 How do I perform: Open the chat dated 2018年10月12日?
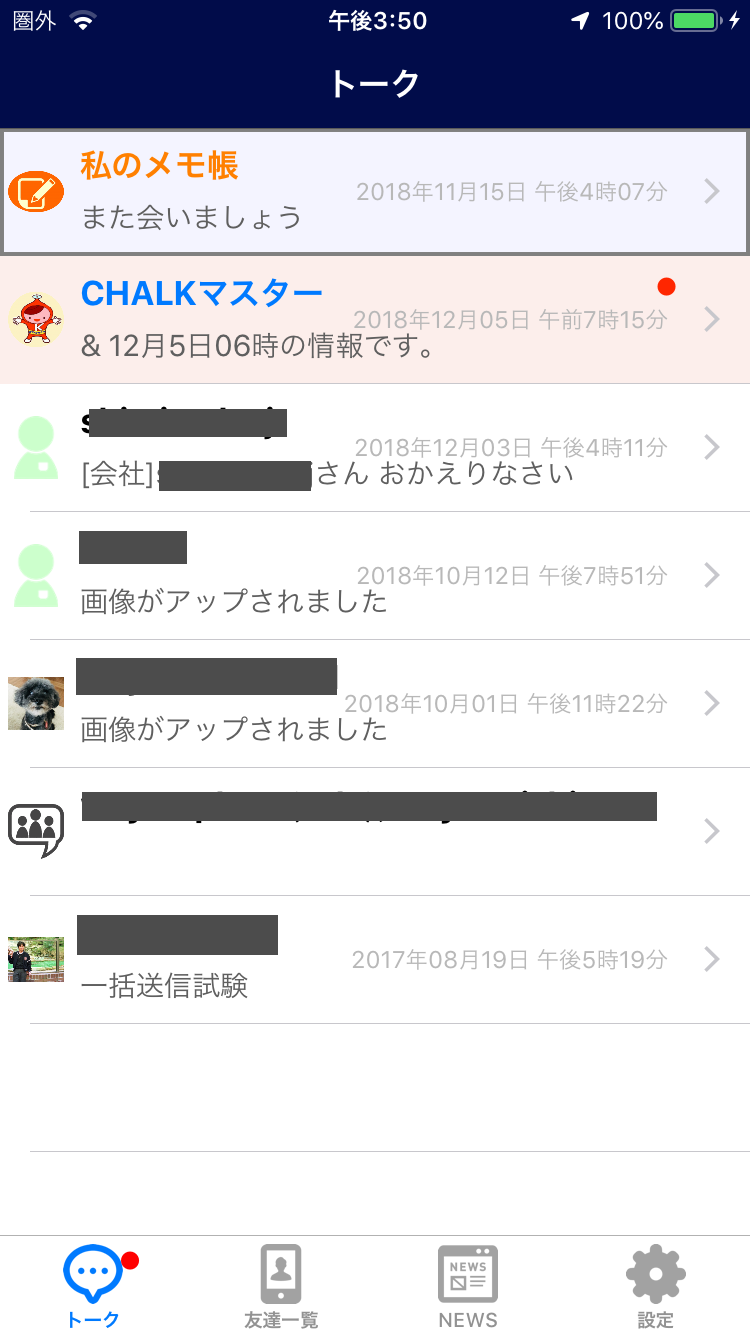[375, 575]
